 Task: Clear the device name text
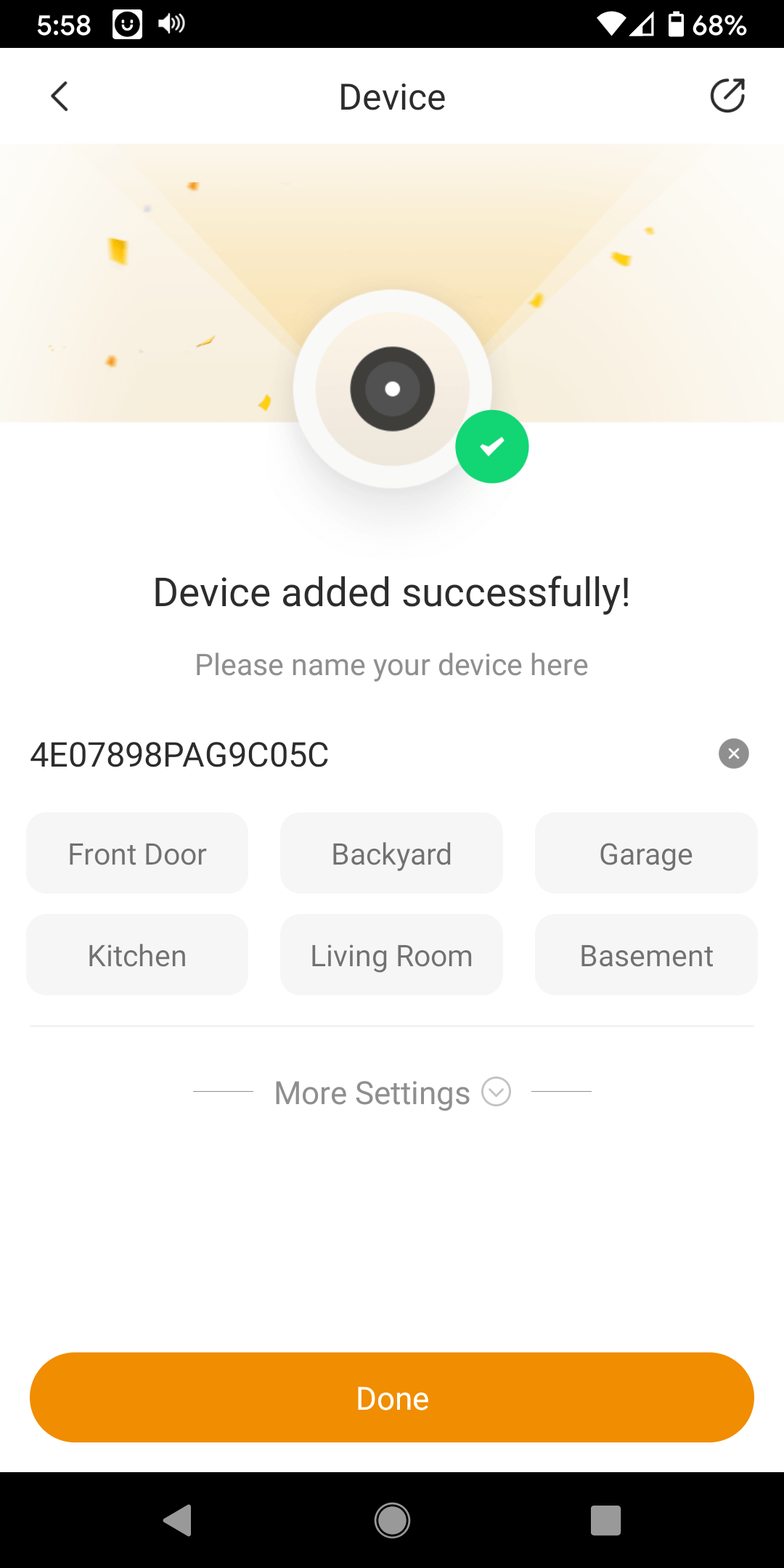click(x=733, y=754)
